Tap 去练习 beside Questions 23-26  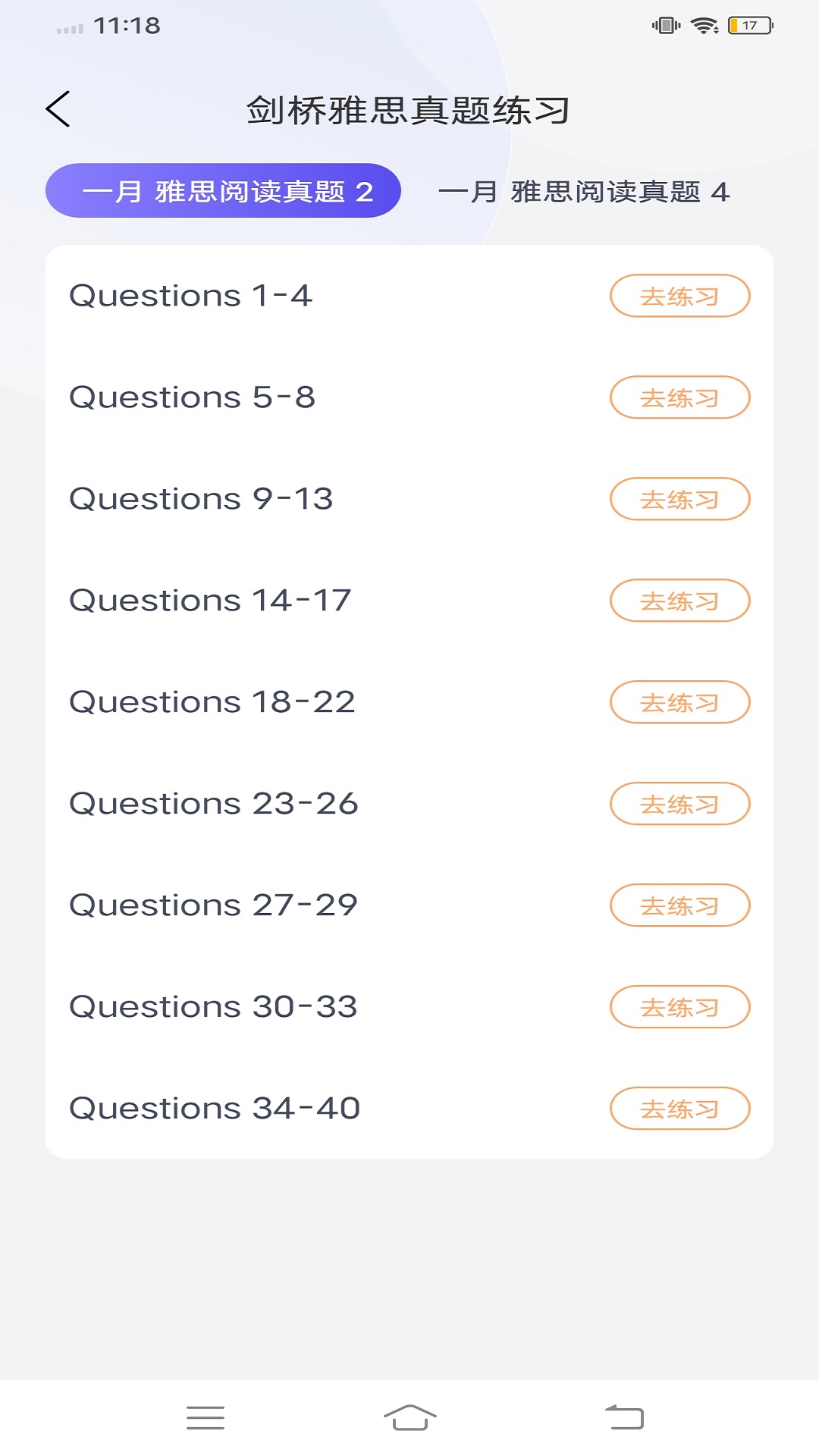[679, 804]
